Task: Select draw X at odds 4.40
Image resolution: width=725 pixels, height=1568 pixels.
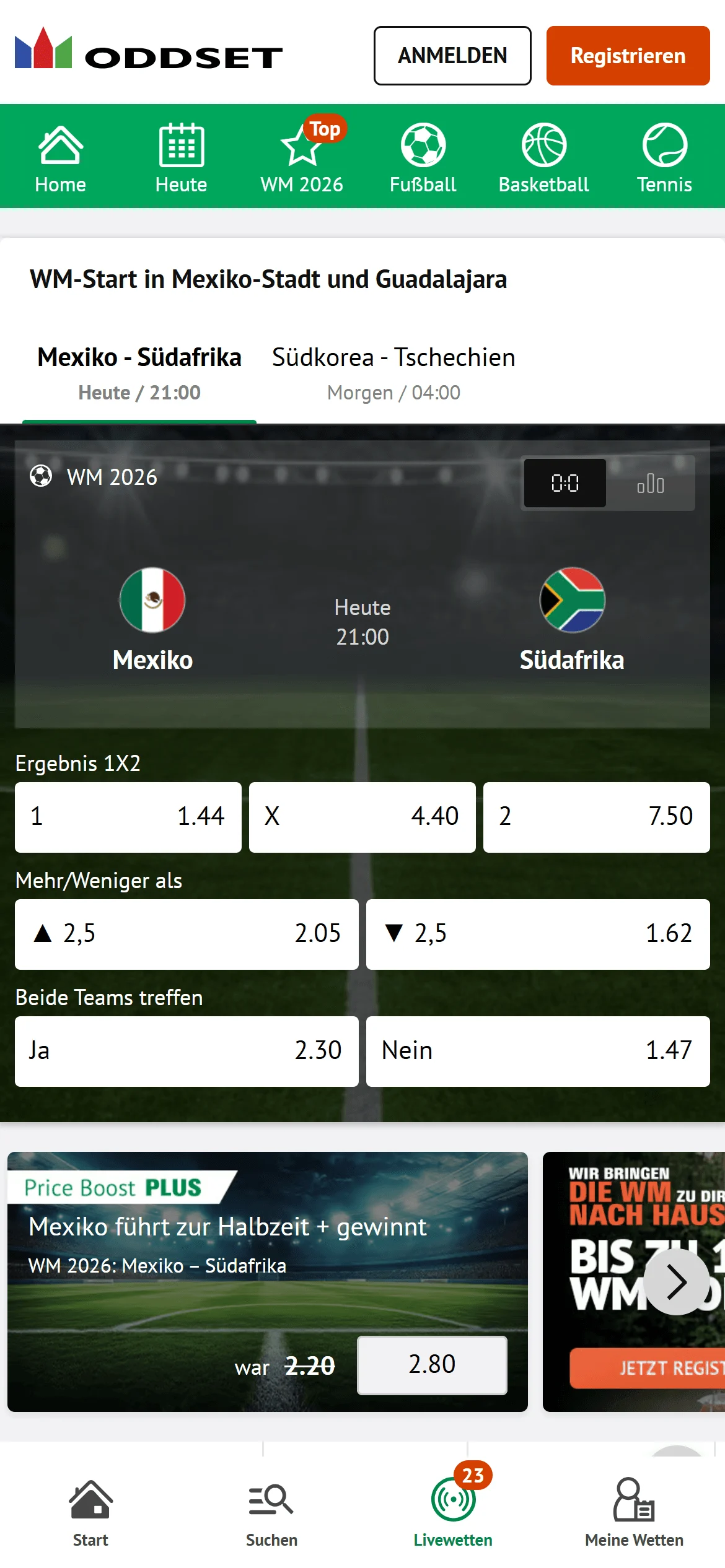Action: [362, 817]
